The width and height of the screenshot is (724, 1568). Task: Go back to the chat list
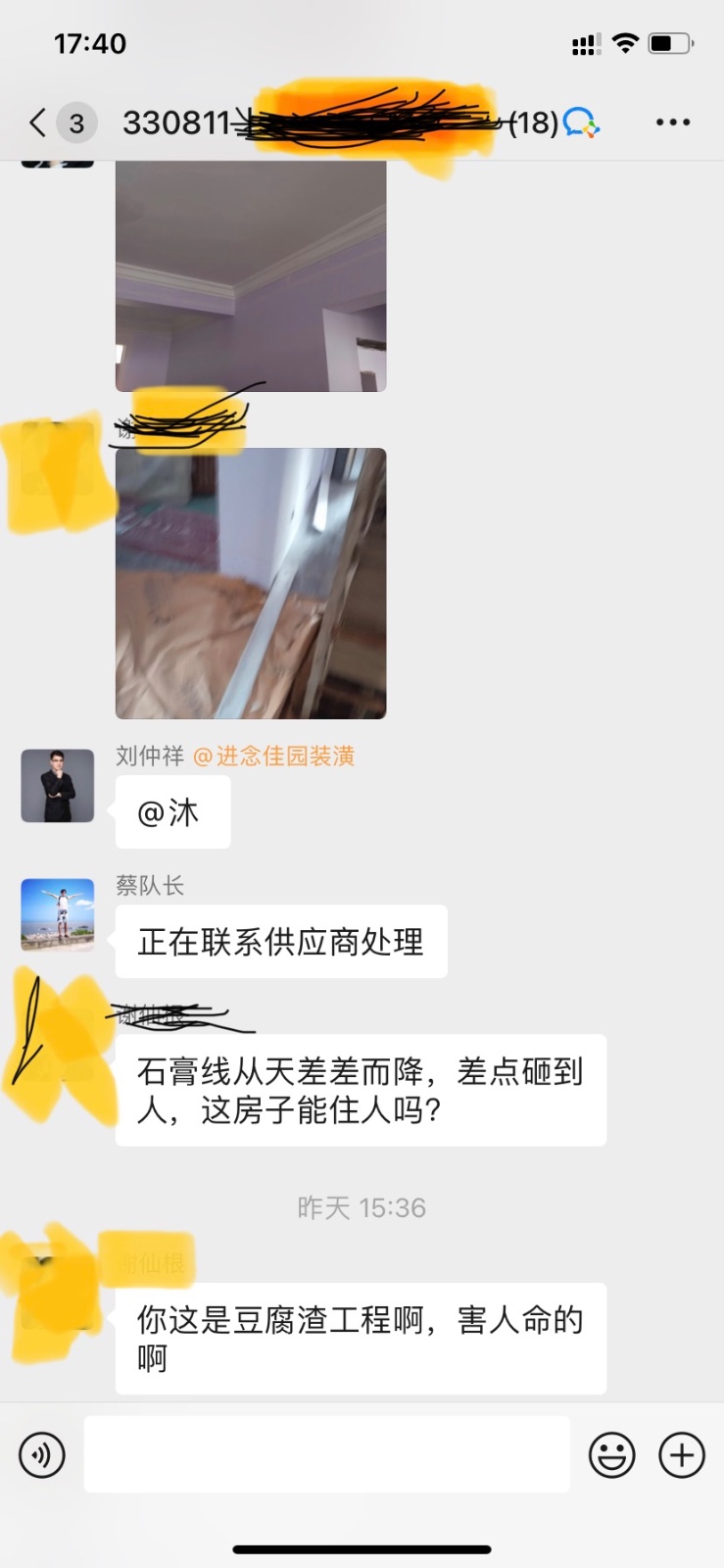point(37,123)
